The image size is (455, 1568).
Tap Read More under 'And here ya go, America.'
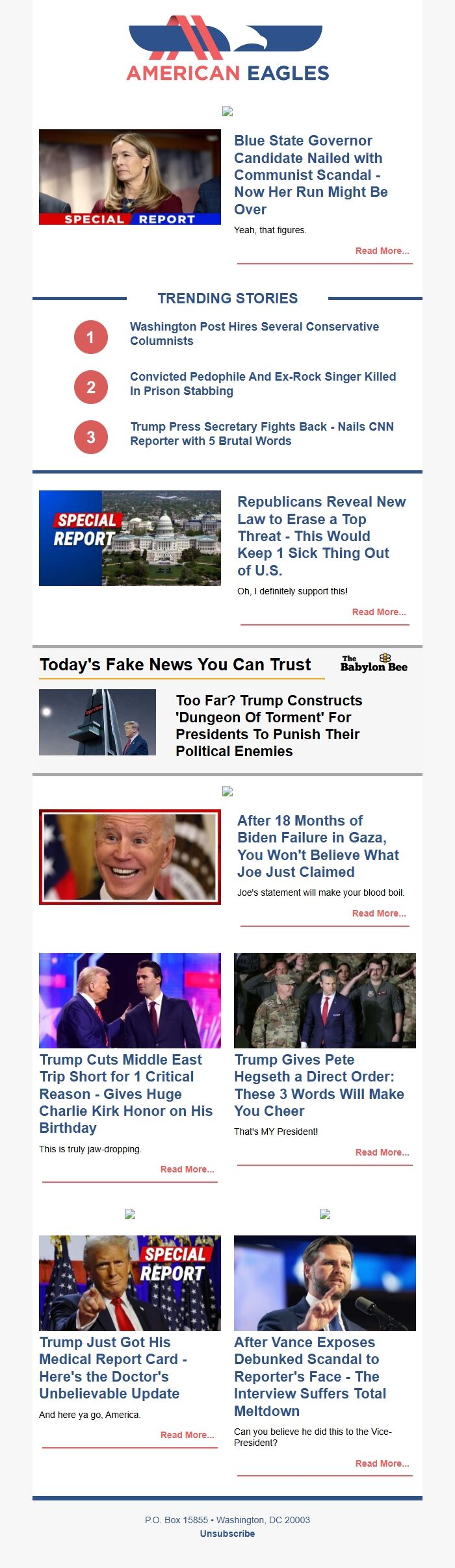tap(187, 1435)
